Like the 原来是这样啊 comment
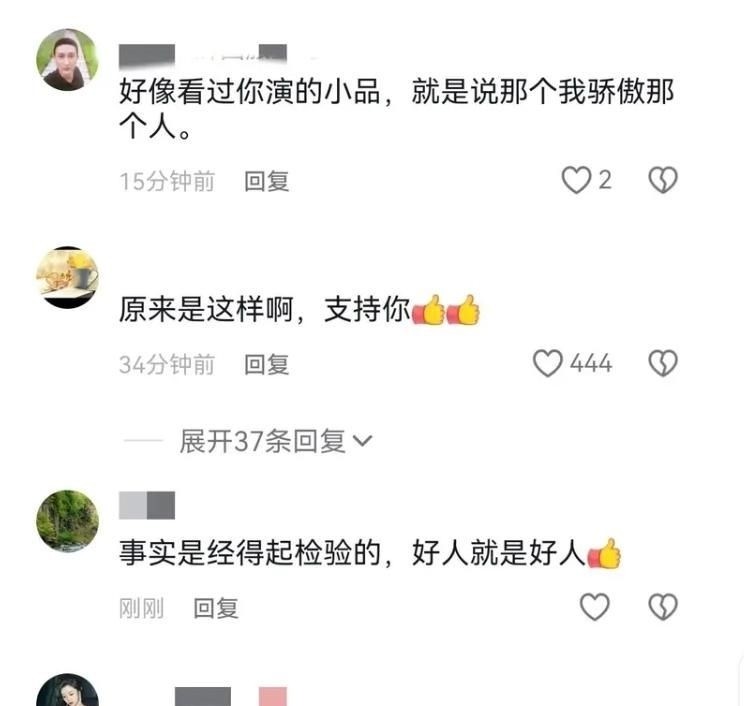Screen dimensions: 744x706 (548, 363)
